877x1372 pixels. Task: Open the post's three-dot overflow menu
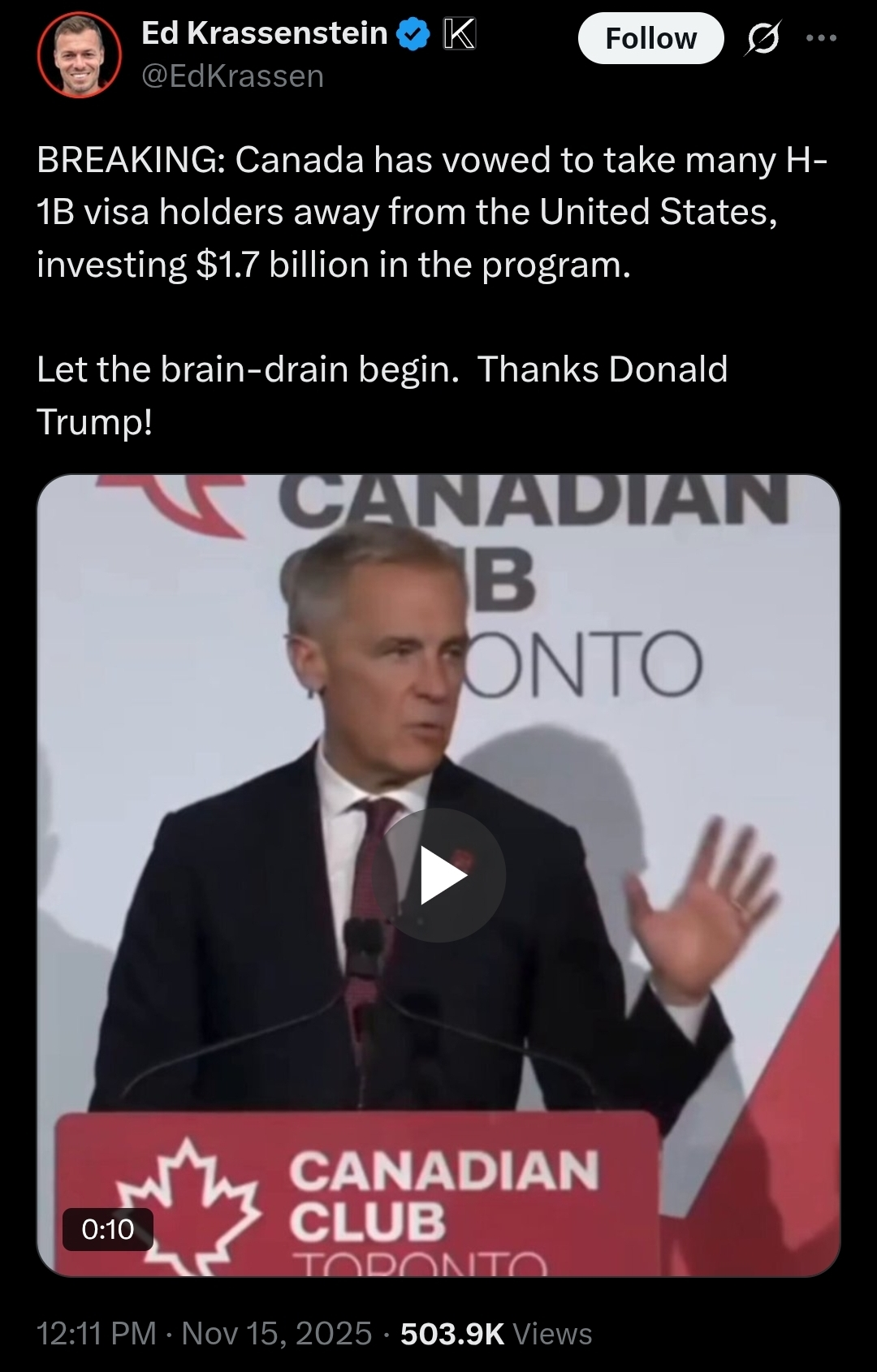pos(821,37)
